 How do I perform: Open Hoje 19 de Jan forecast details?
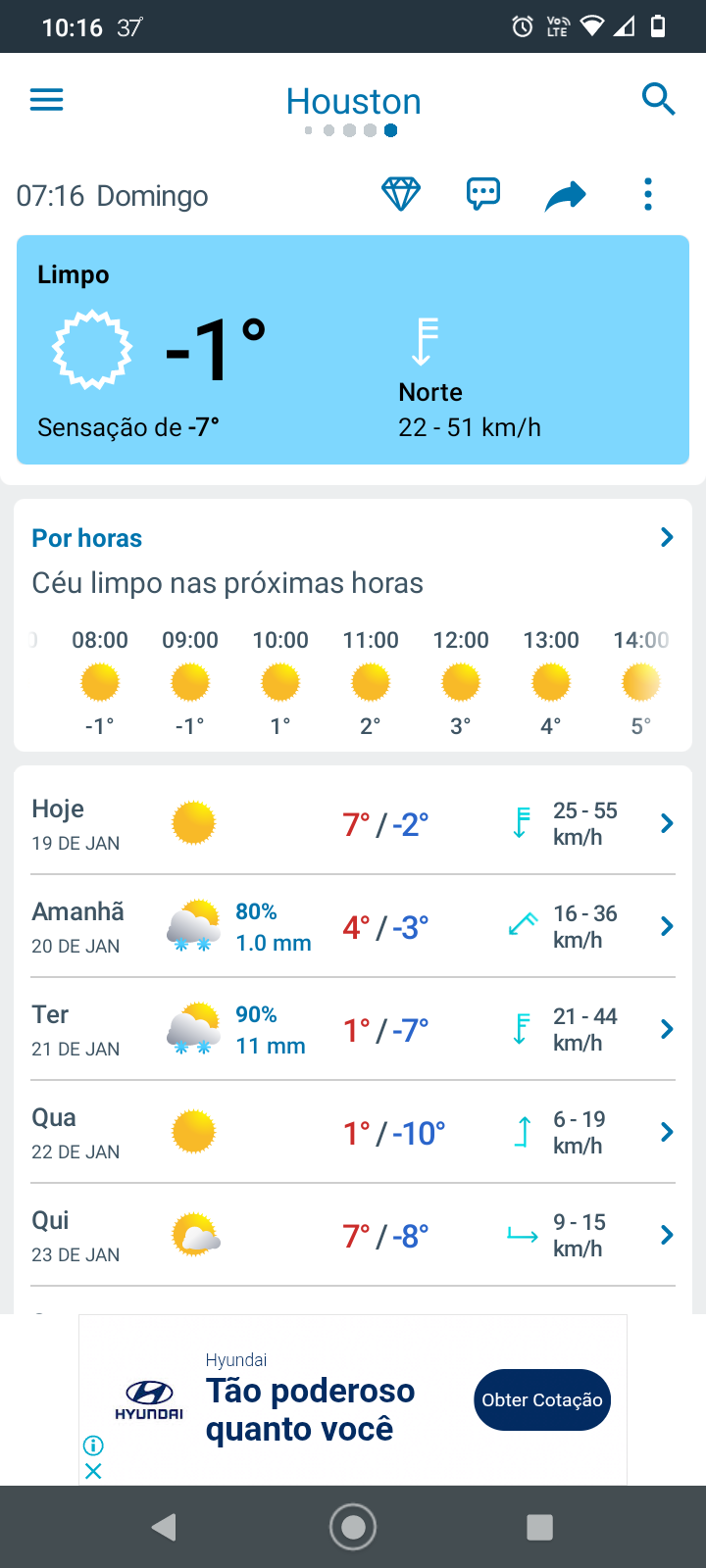pyautogui.click(x=353, y=823)
